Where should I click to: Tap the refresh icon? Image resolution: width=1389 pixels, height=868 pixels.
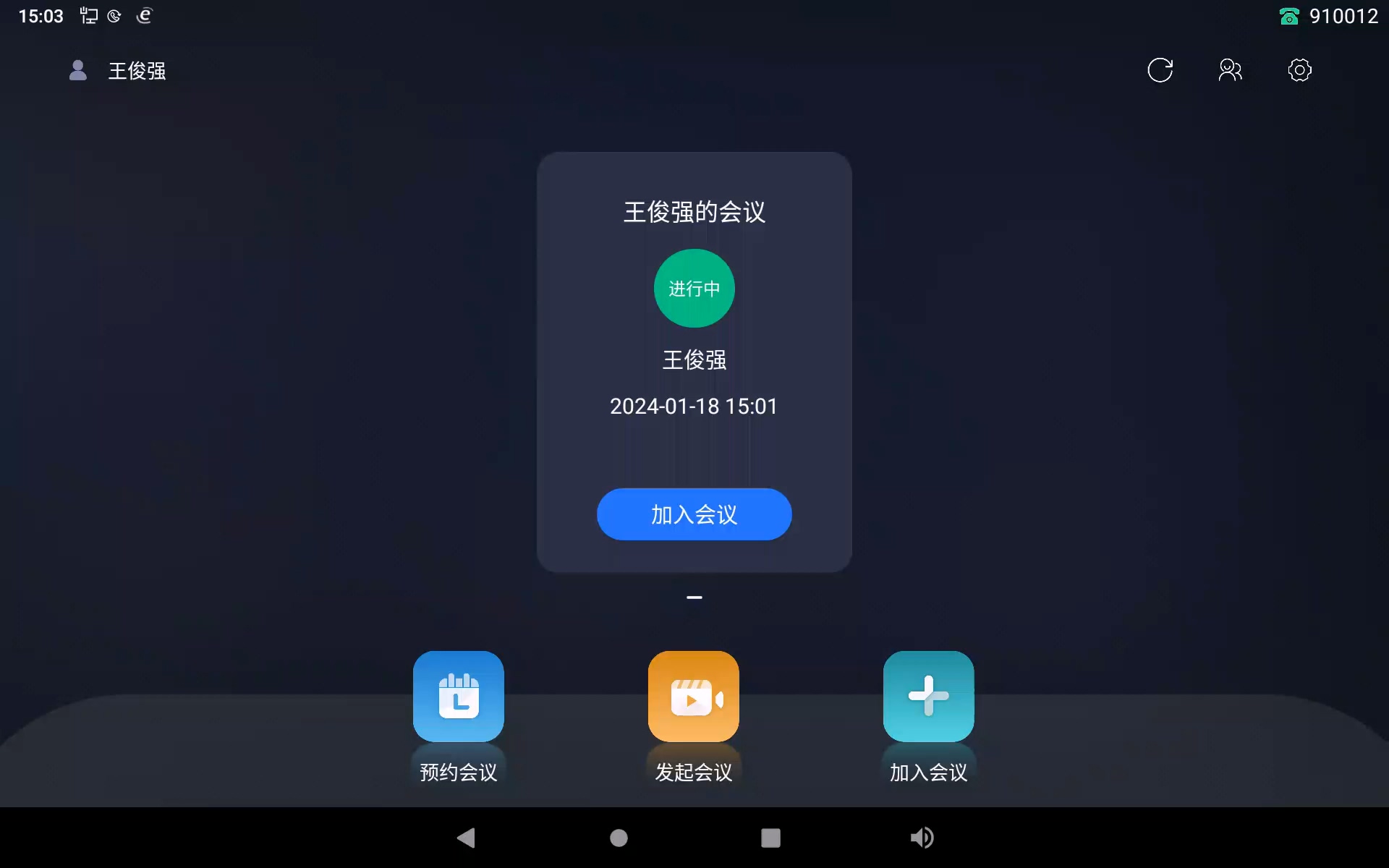click(x=1160, y=70)
